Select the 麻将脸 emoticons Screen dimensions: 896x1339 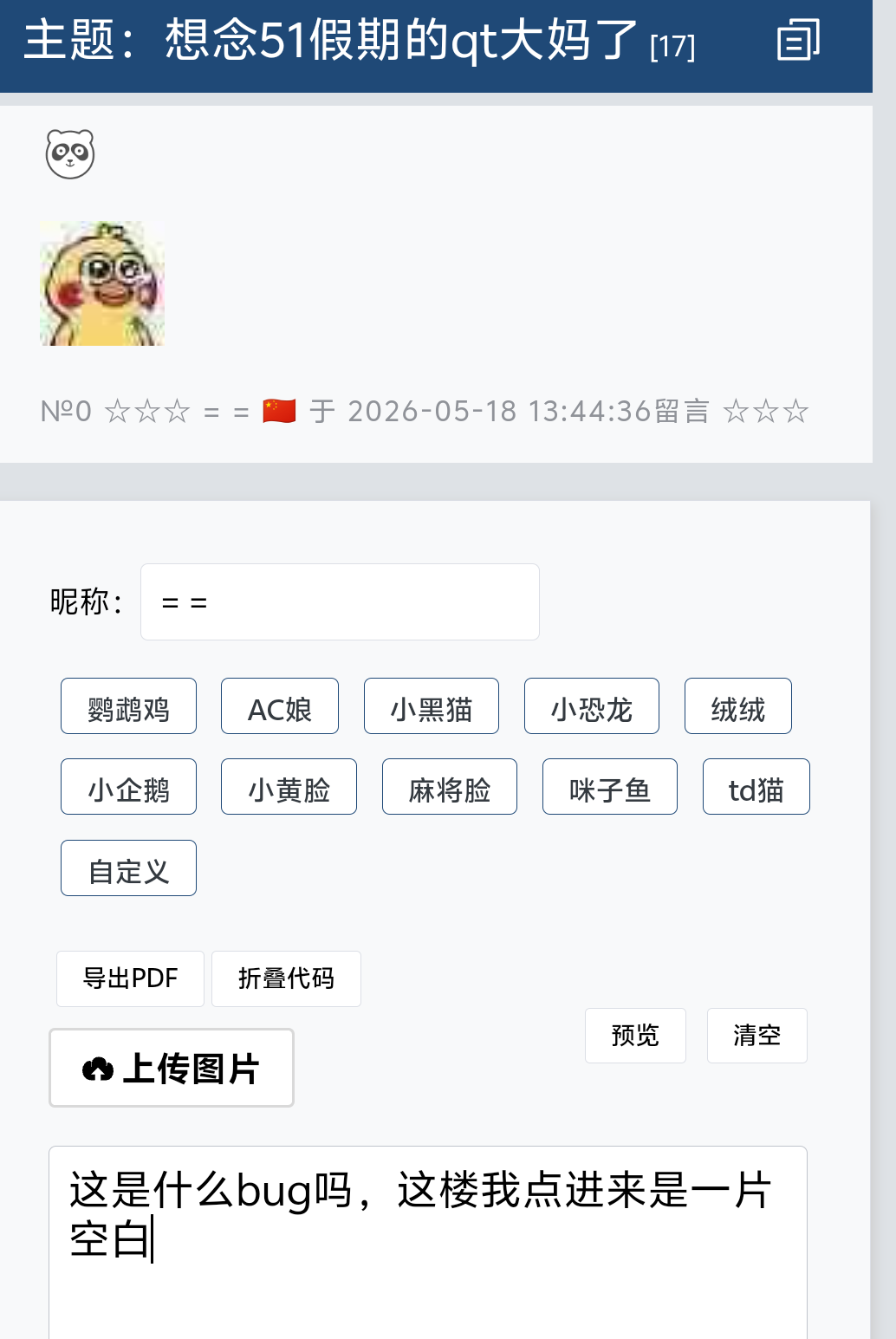pos(450,787)
